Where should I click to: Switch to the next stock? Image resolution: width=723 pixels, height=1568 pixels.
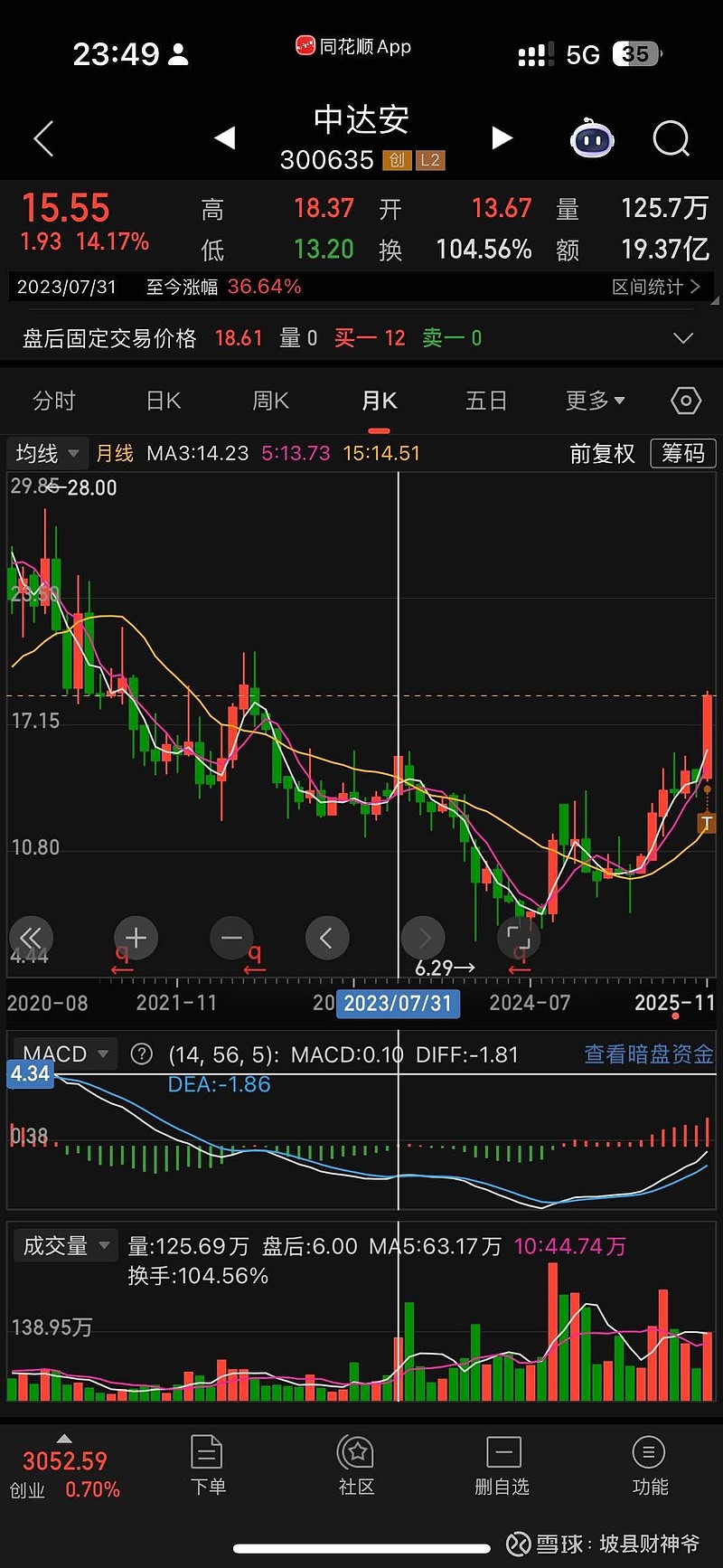[502, 138]
